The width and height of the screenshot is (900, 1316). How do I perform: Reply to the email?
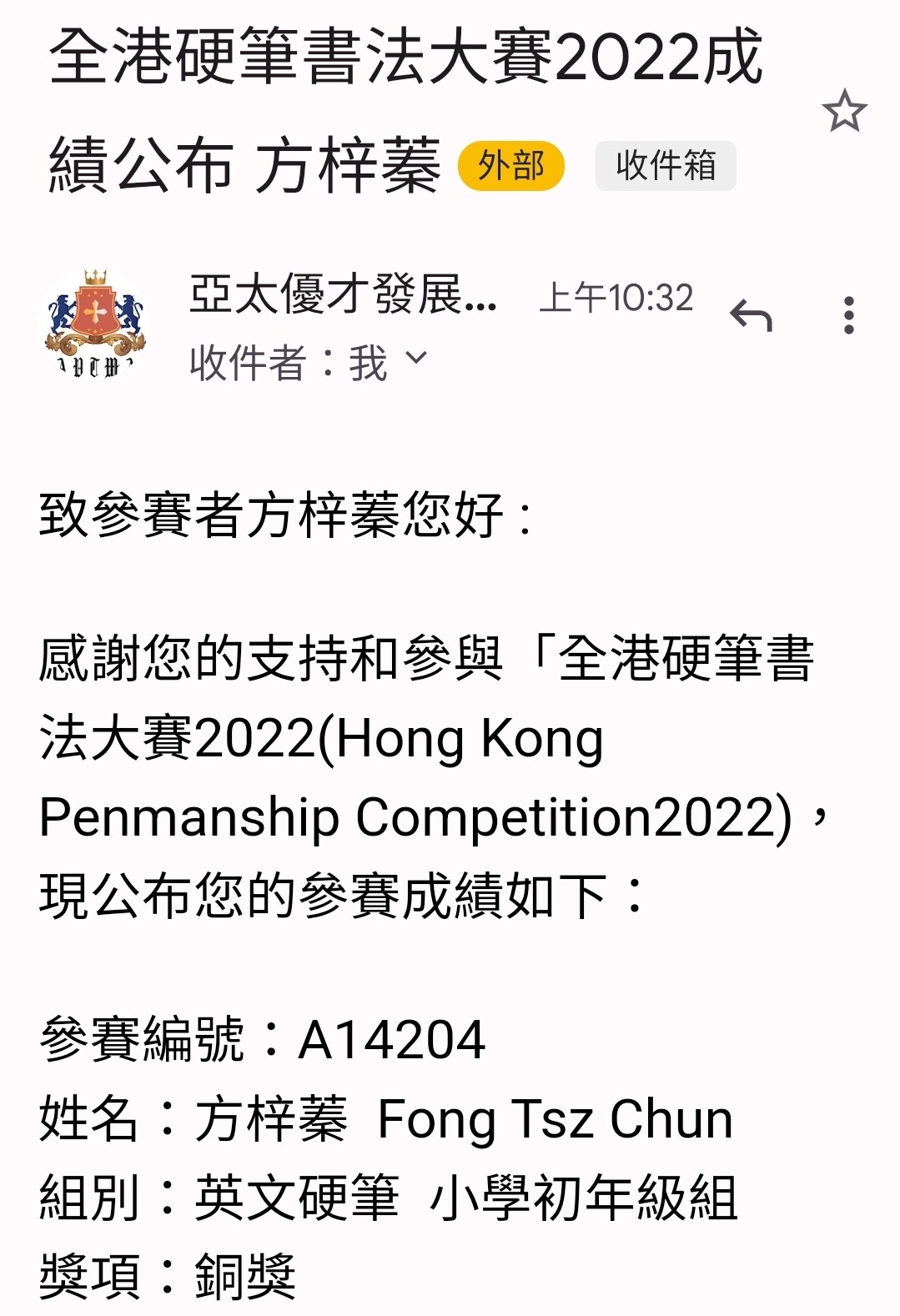(x=751, y=316)
